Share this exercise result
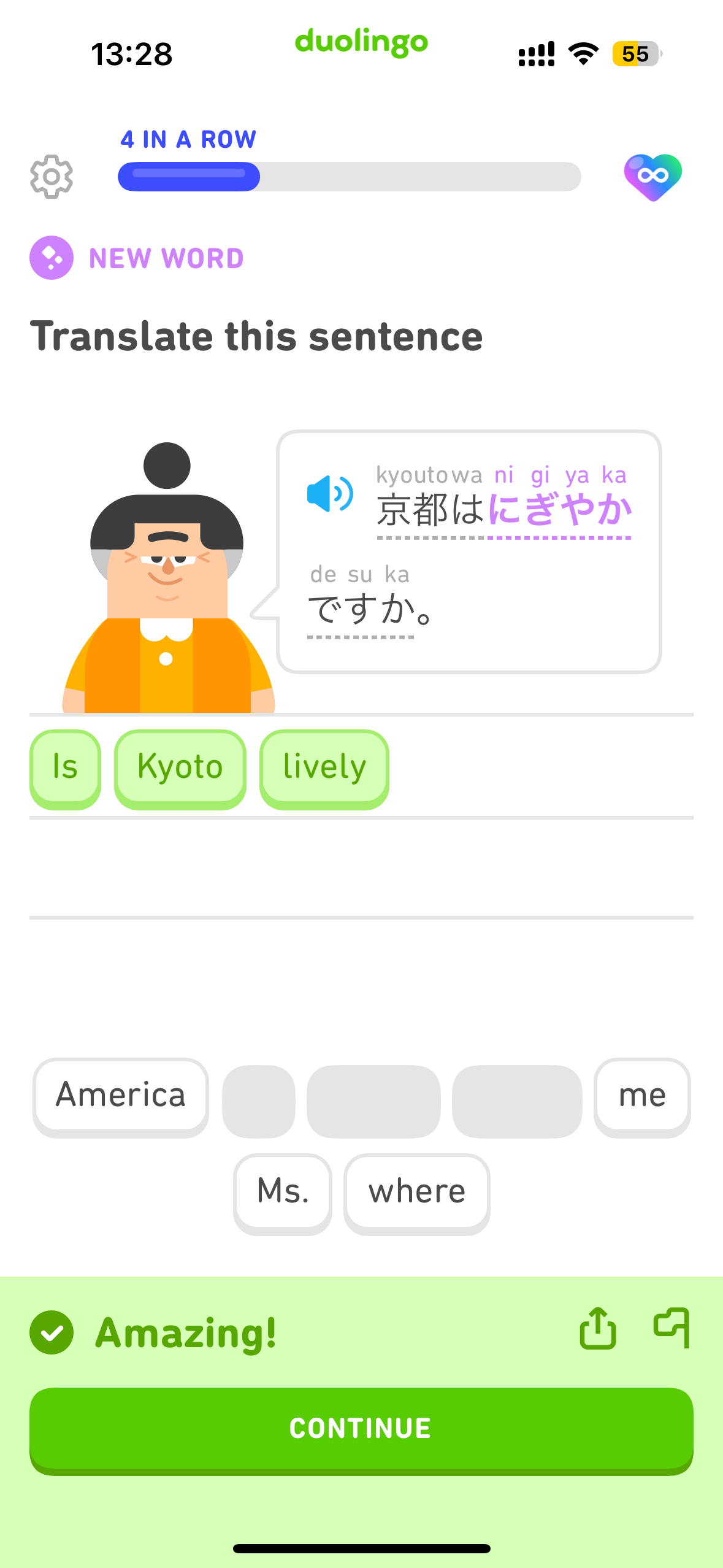Viewport: 723px width, 1568px height. click(598, 1329)
